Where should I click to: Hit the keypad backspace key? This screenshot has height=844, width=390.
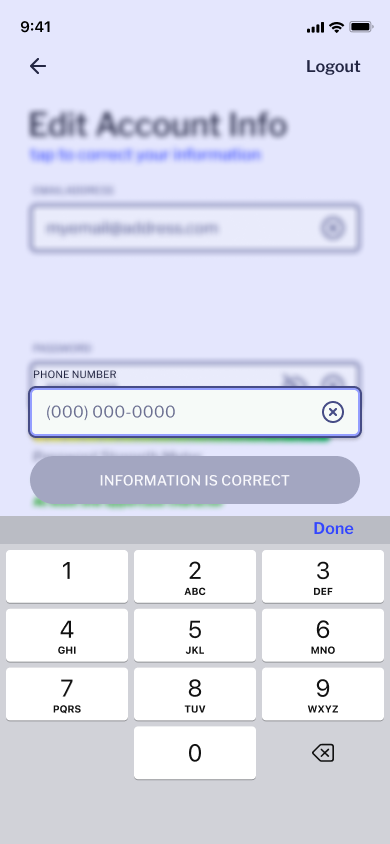[323, 752]
